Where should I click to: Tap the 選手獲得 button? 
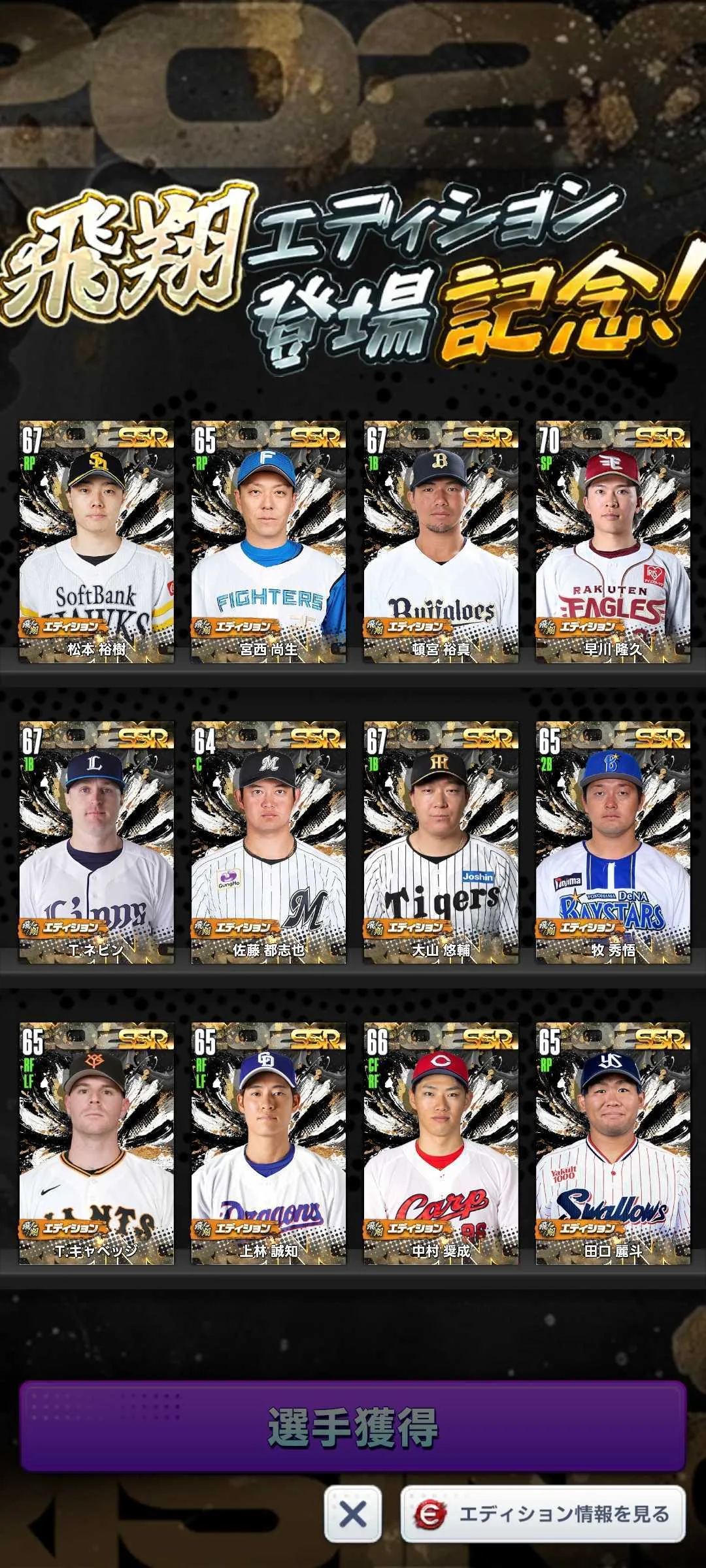353,1426
